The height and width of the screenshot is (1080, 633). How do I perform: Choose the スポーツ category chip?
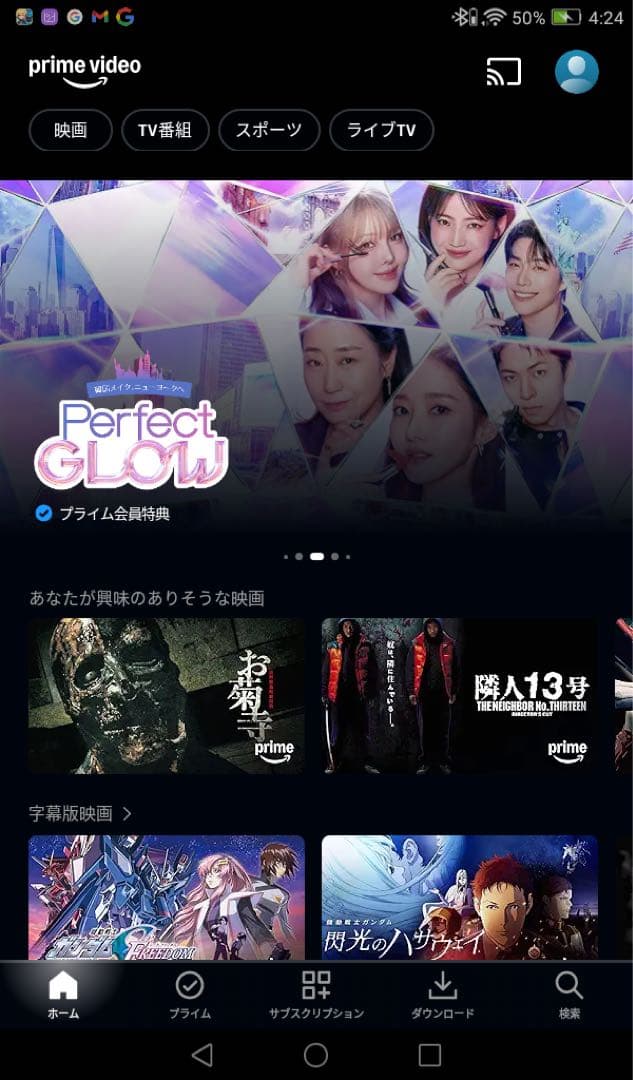click(x=268, y=130)
